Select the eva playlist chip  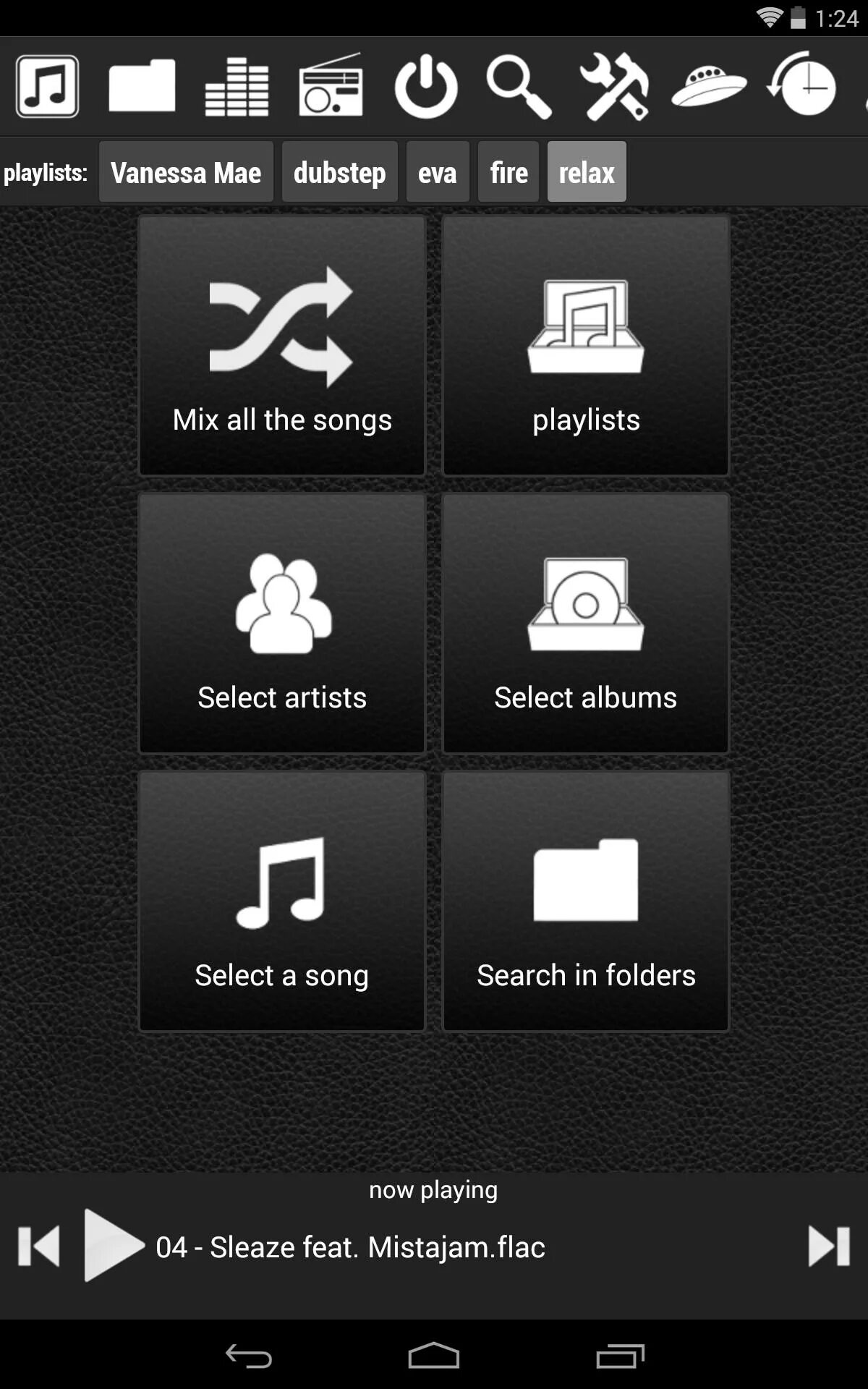click(438, 172)
